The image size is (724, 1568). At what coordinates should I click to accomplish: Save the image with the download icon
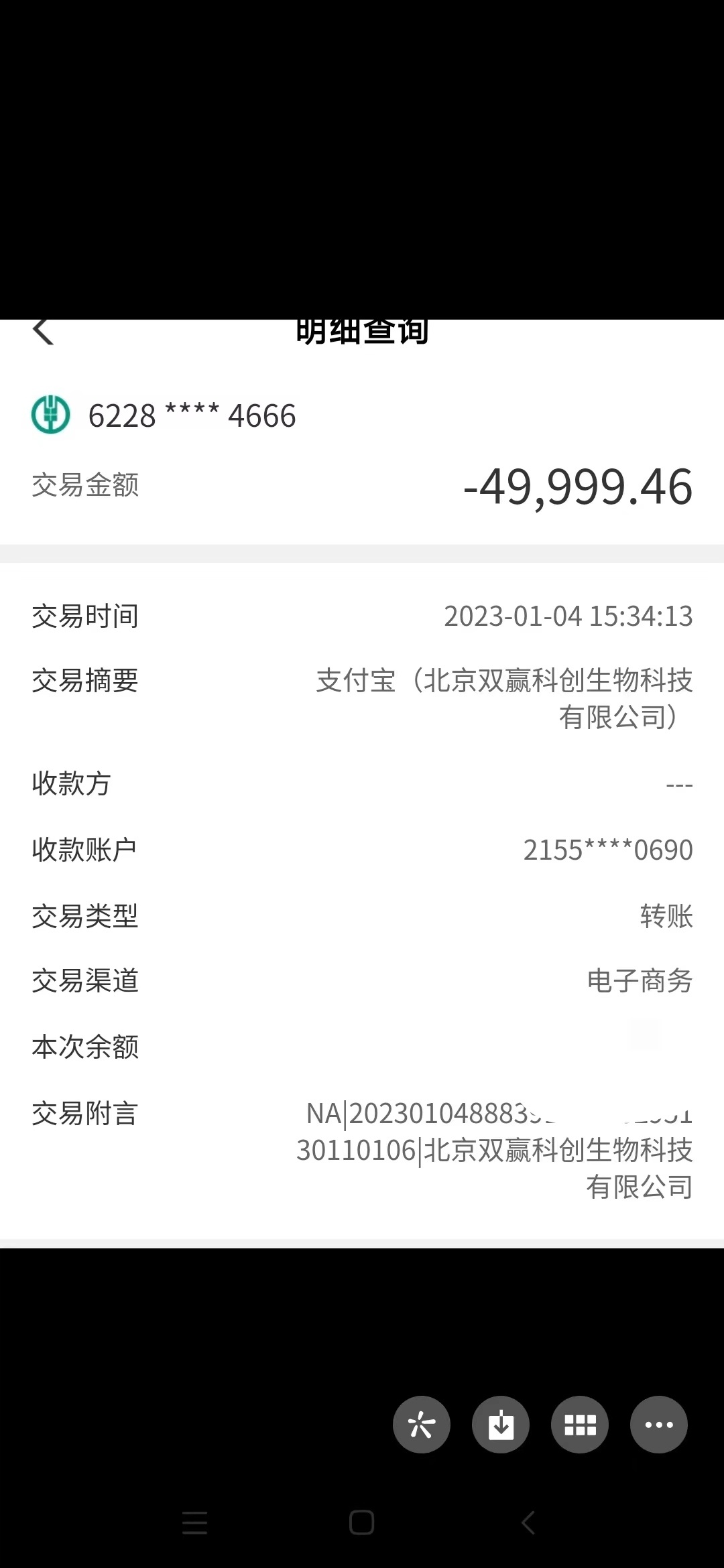coord(501,1425)
